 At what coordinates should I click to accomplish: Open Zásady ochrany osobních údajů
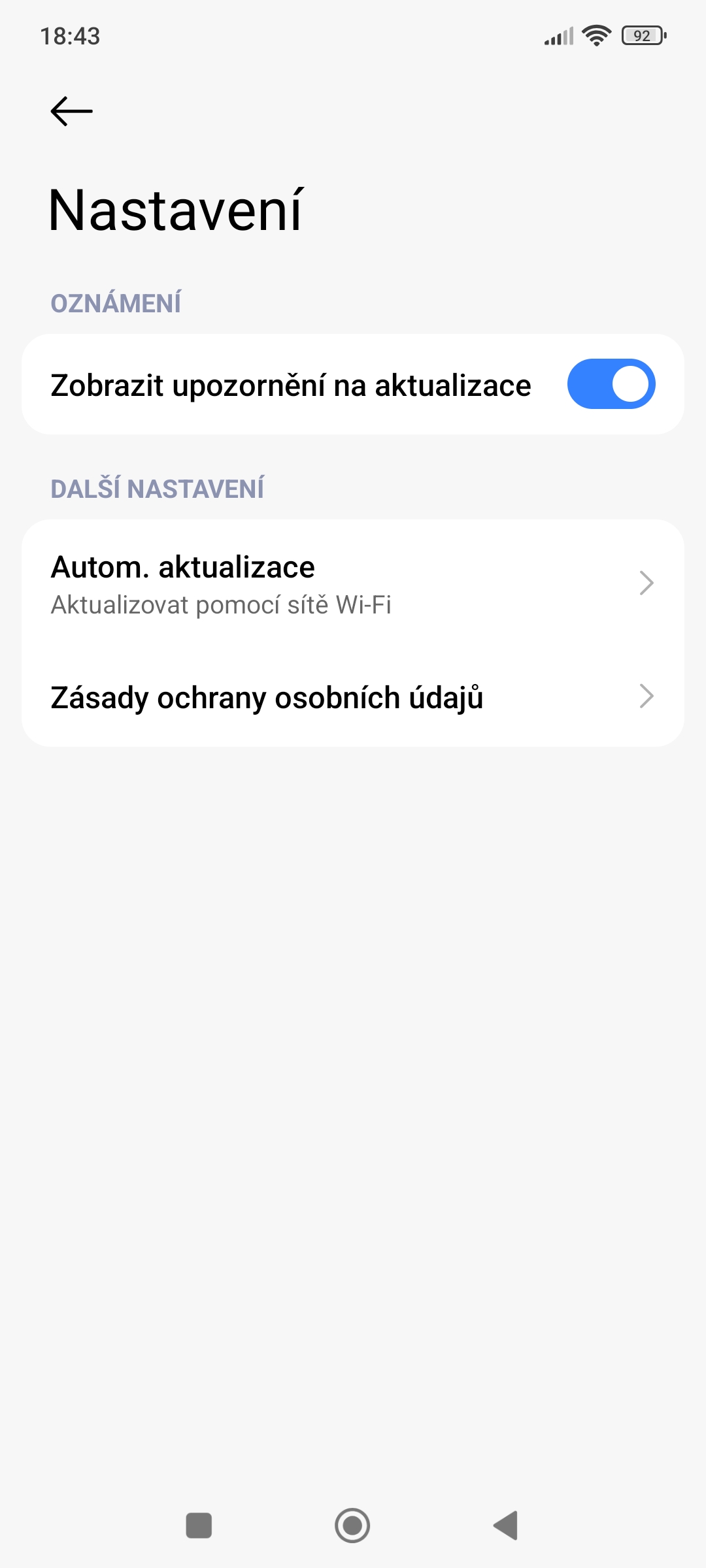coord(353,697)
